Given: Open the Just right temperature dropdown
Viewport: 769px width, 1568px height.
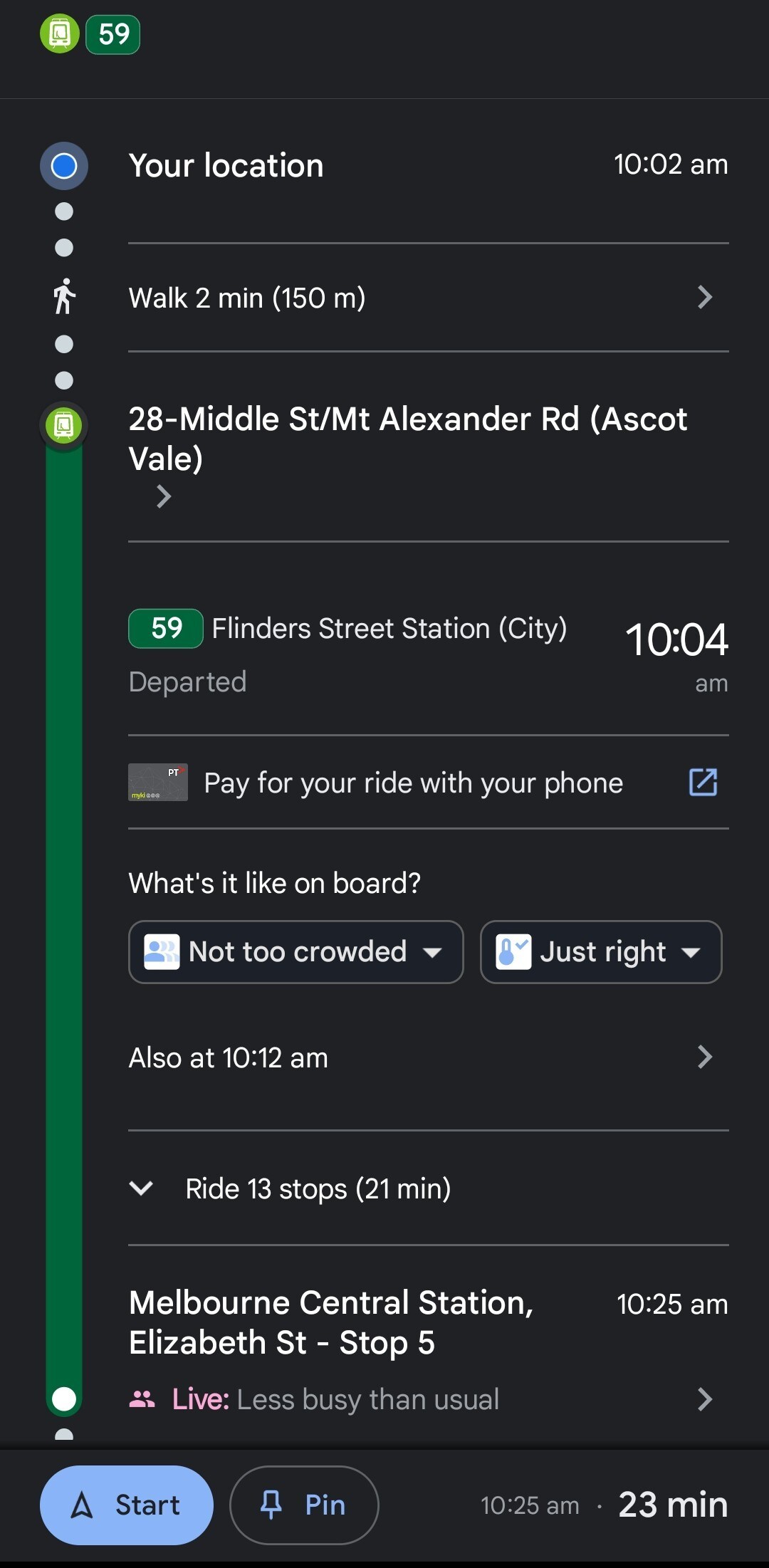Looking at the screenshot, I should (x=600, y=952).
